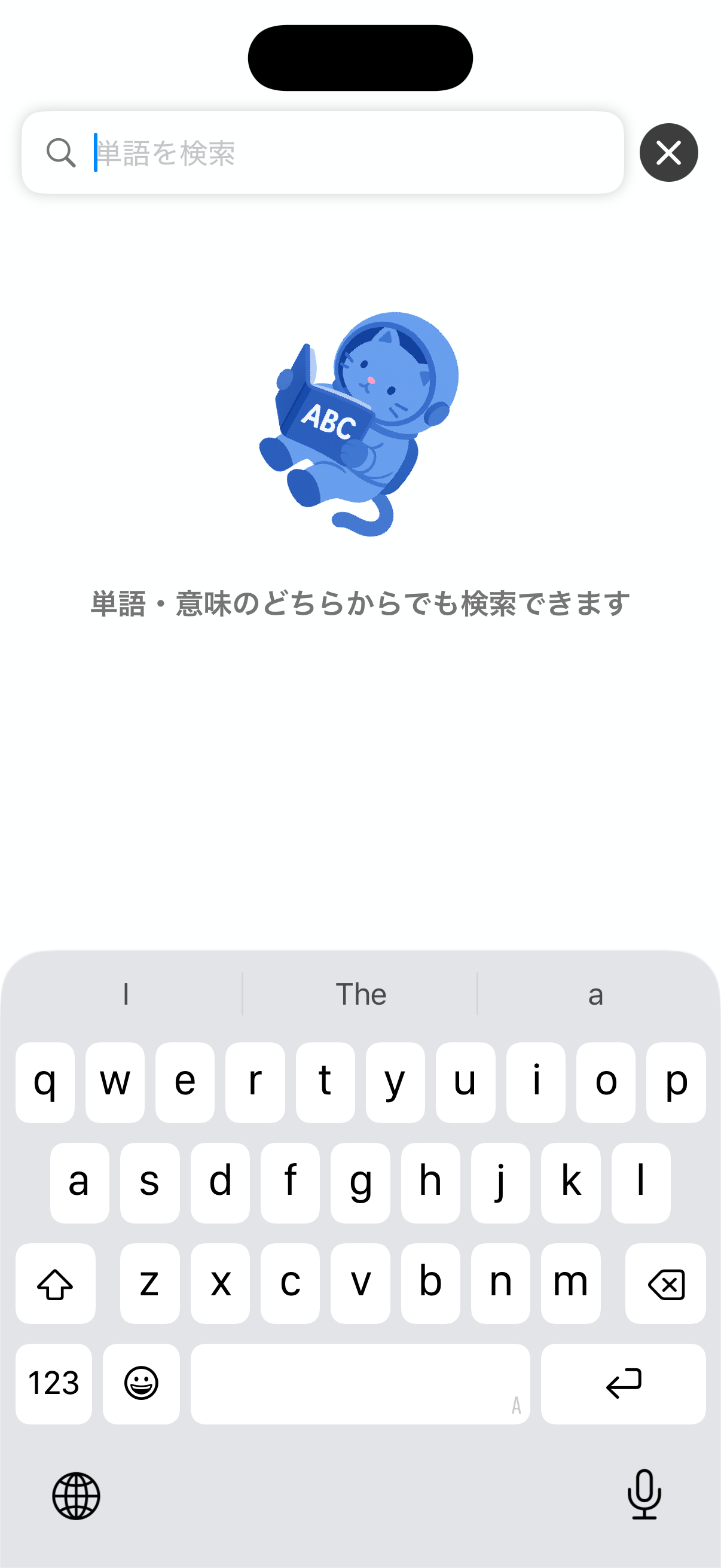Tap the letter p key
Image resolution: width=721 pixels, height=1568 pixels.
676,1084
